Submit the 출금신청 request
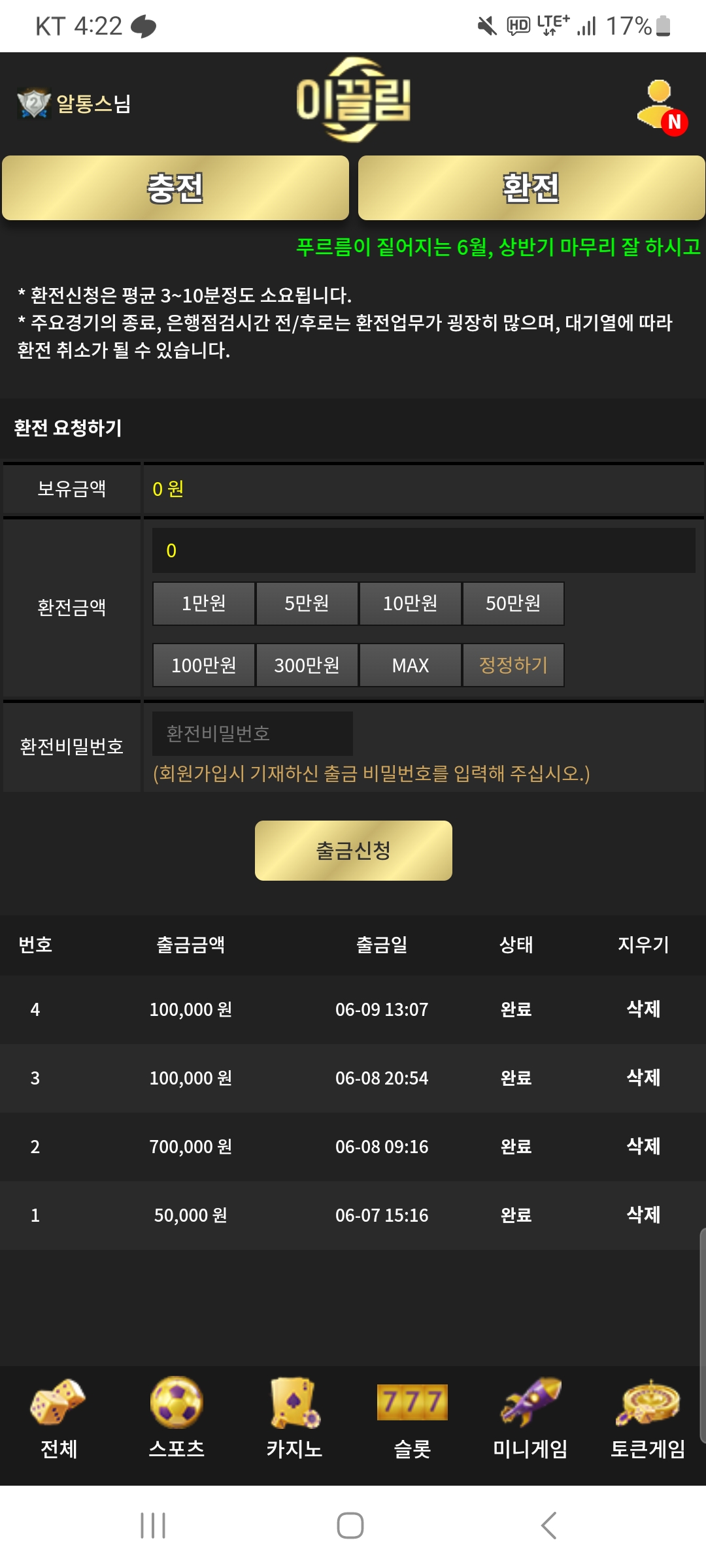The width and height of the screenshot is (706, 1568). click(353, 851)
